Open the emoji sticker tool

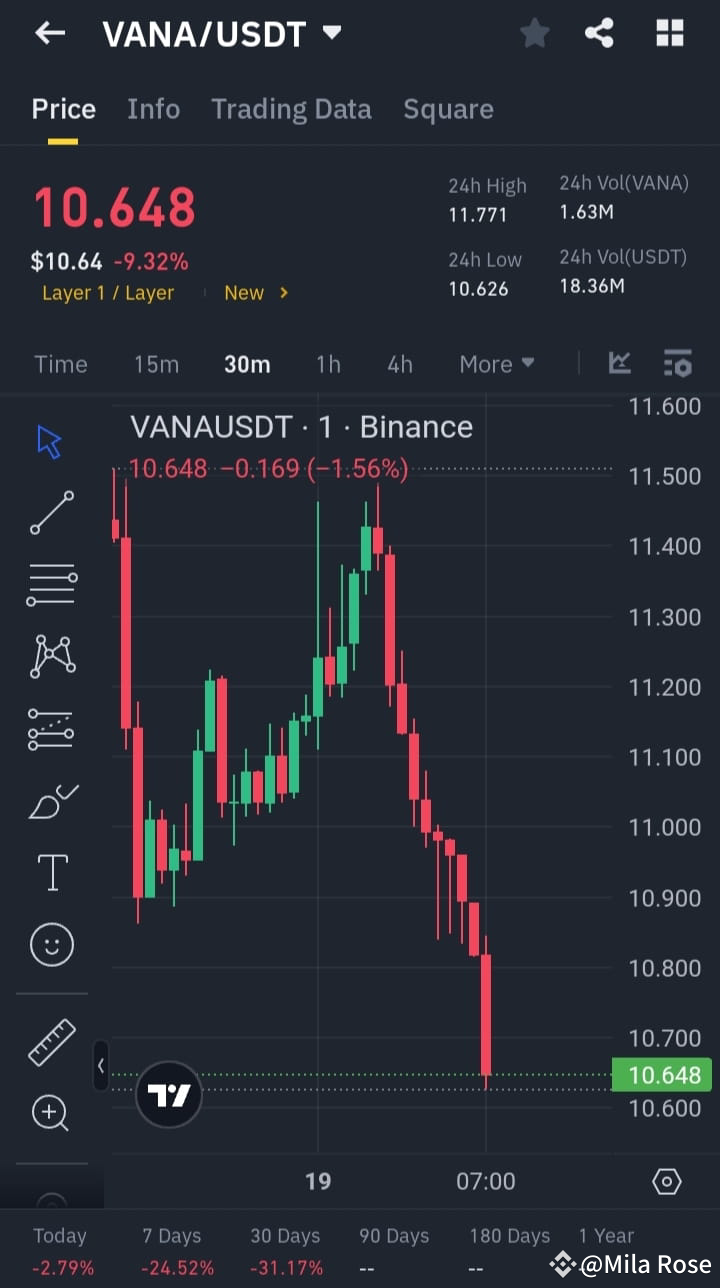50,944
